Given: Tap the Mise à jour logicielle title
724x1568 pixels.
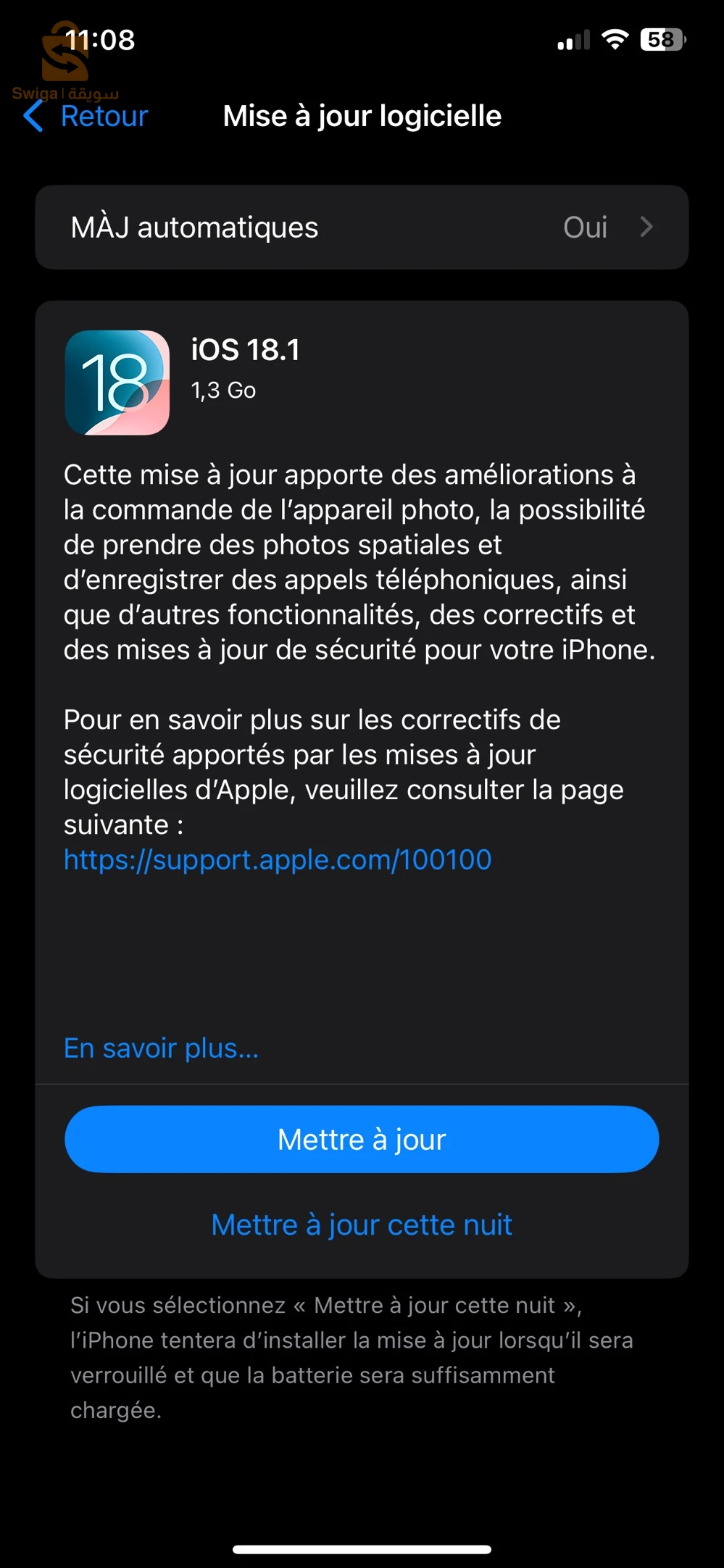Looking at the screenshot, I should pos(362,116).
